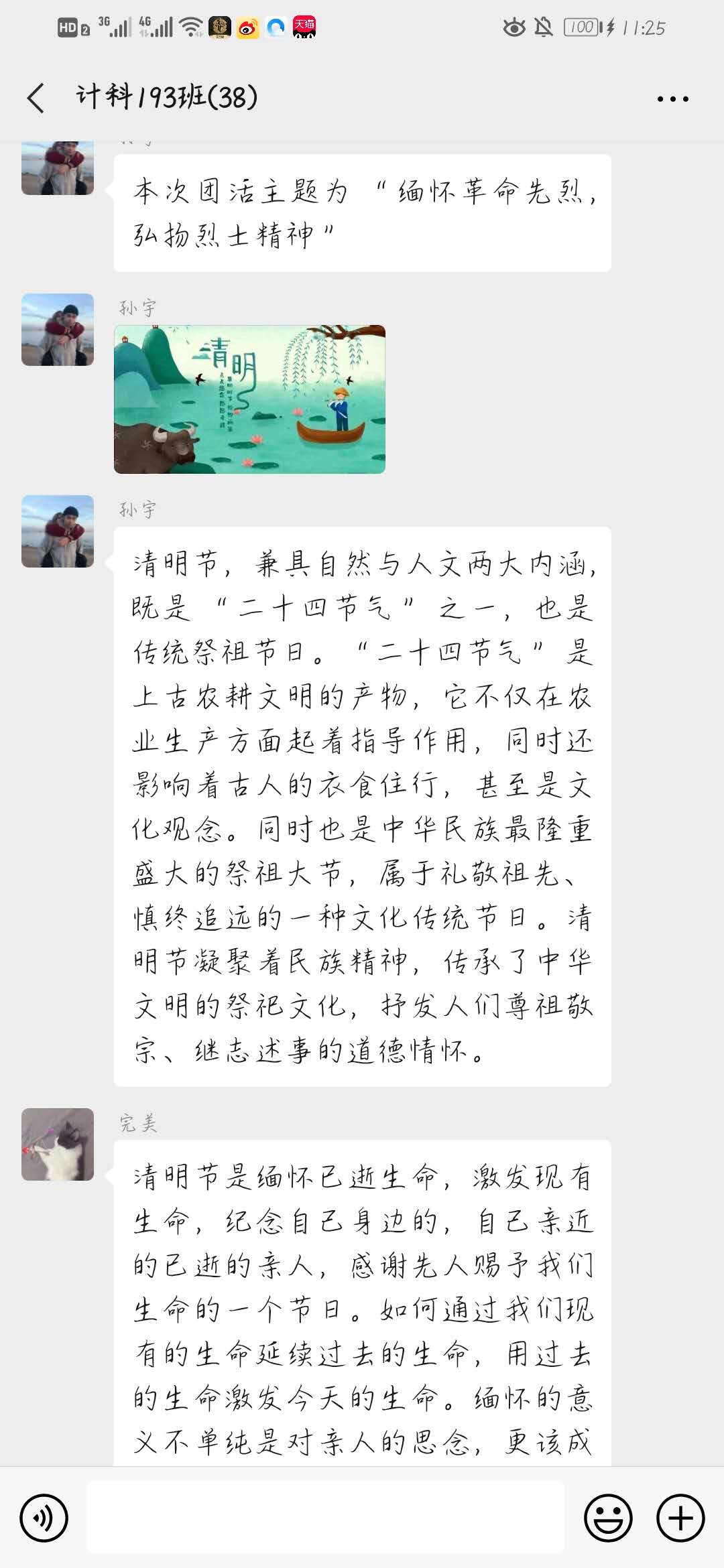Open the 清明 picture sent by 孙宇

click(x=249, y=399)
